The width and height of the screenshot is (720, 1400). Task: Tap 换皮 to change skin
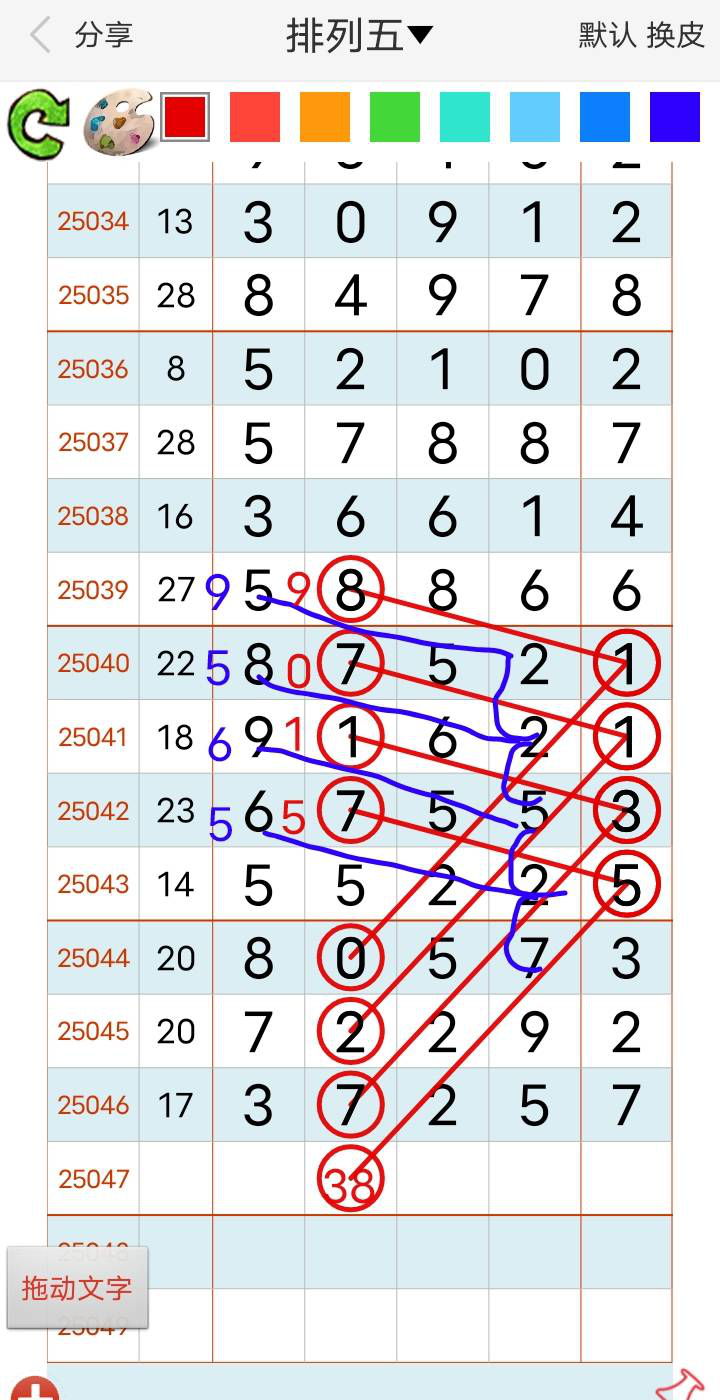(675, 36)
